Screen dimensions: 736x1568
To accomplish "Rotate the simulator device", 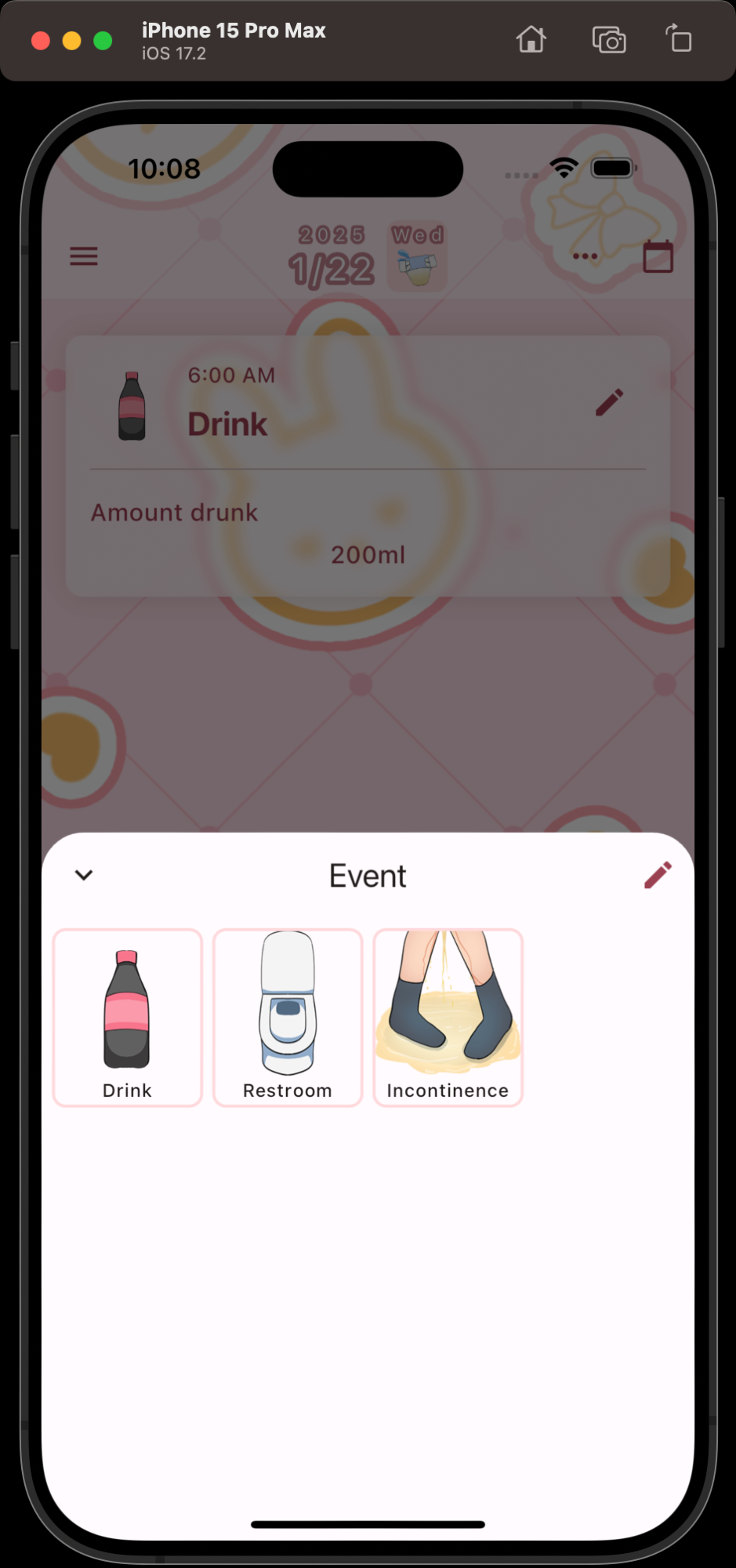I will point(679,39).
